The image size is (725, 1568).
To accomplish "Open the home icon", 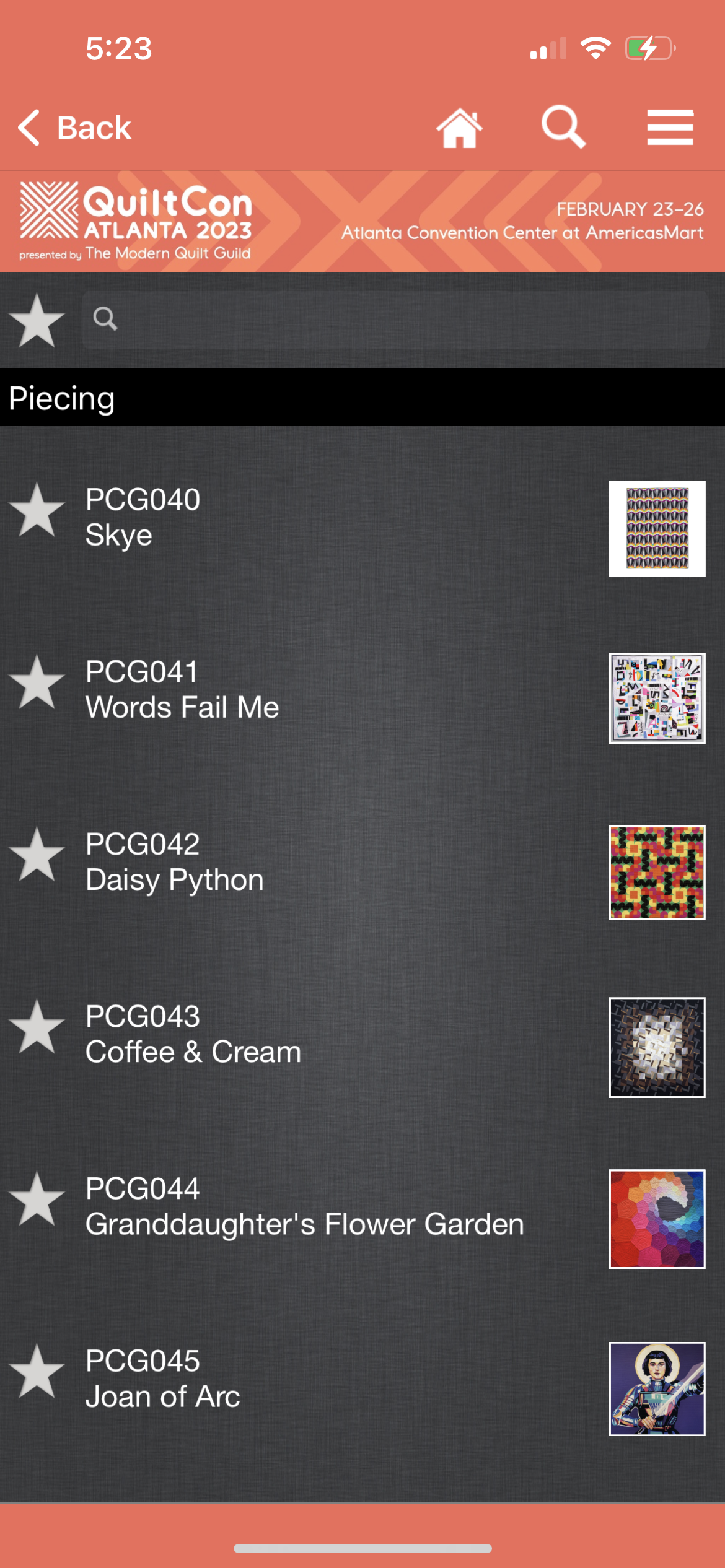I will [459, 128].
